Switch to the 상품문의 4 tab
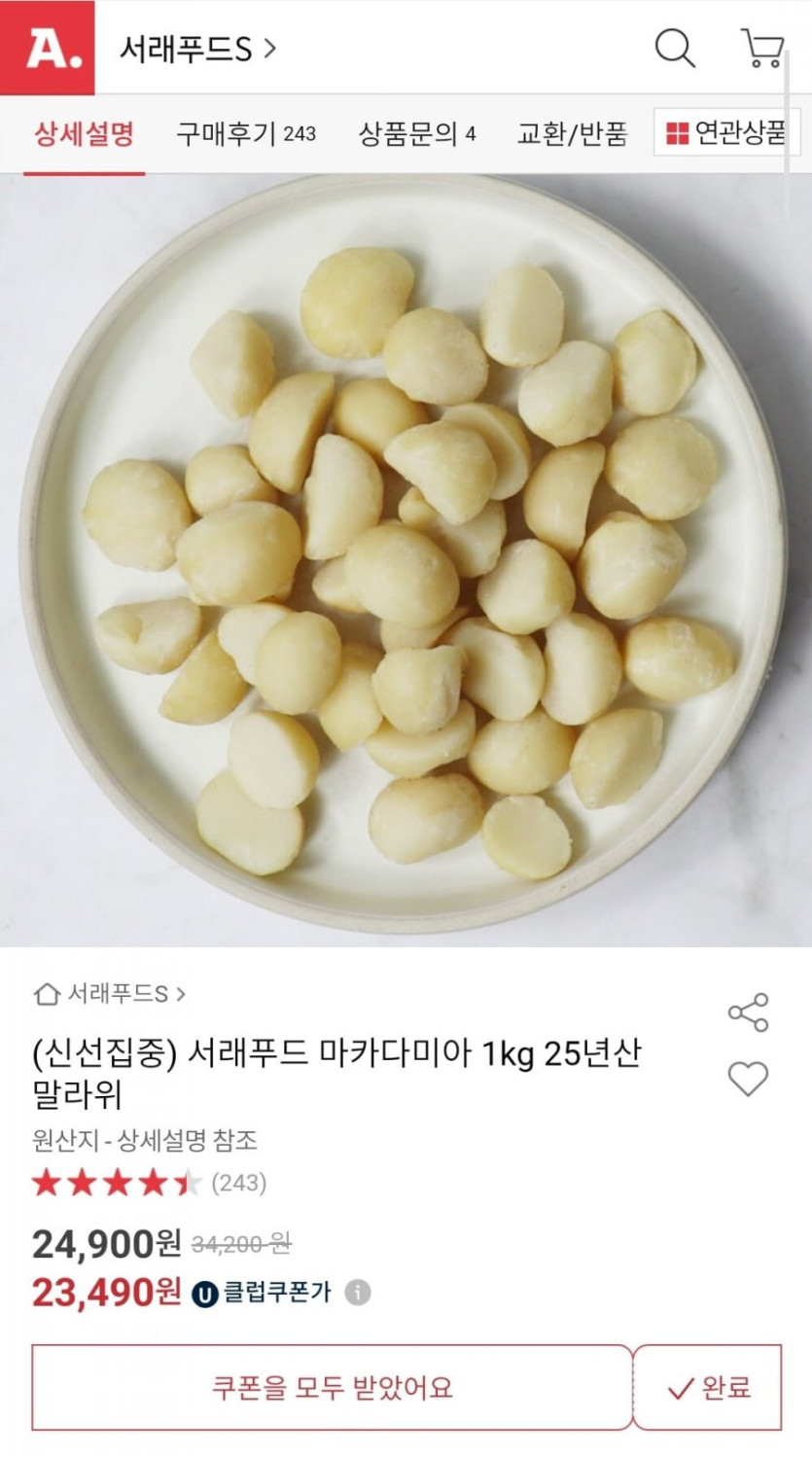 coord(417,134)
